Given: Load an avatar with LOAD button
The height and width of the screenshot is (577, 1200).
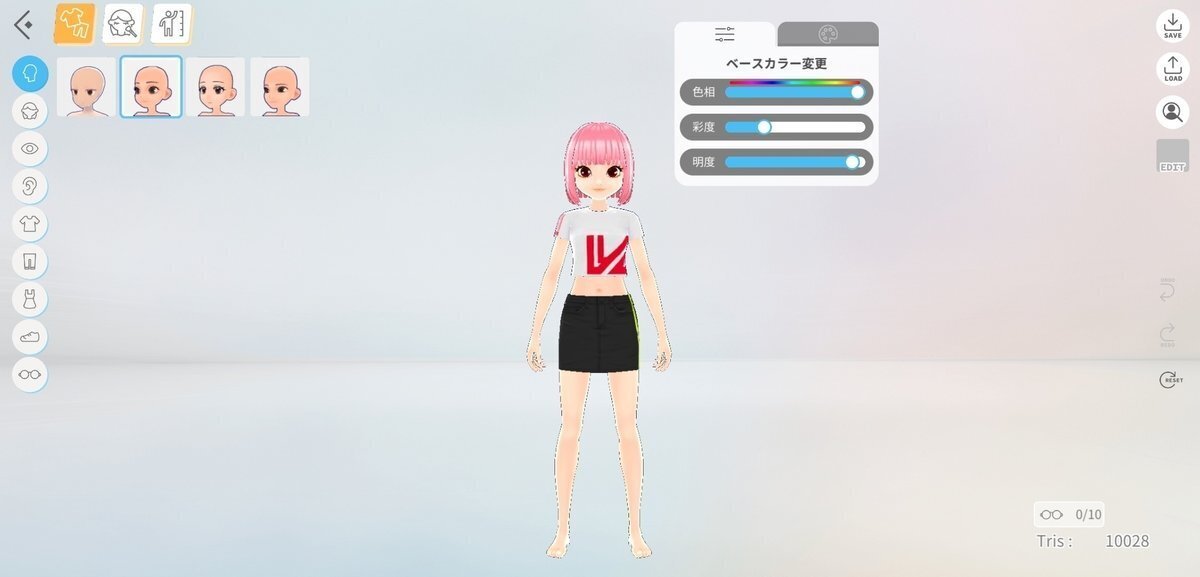Looking at the screenshot, I should 1172,69.
